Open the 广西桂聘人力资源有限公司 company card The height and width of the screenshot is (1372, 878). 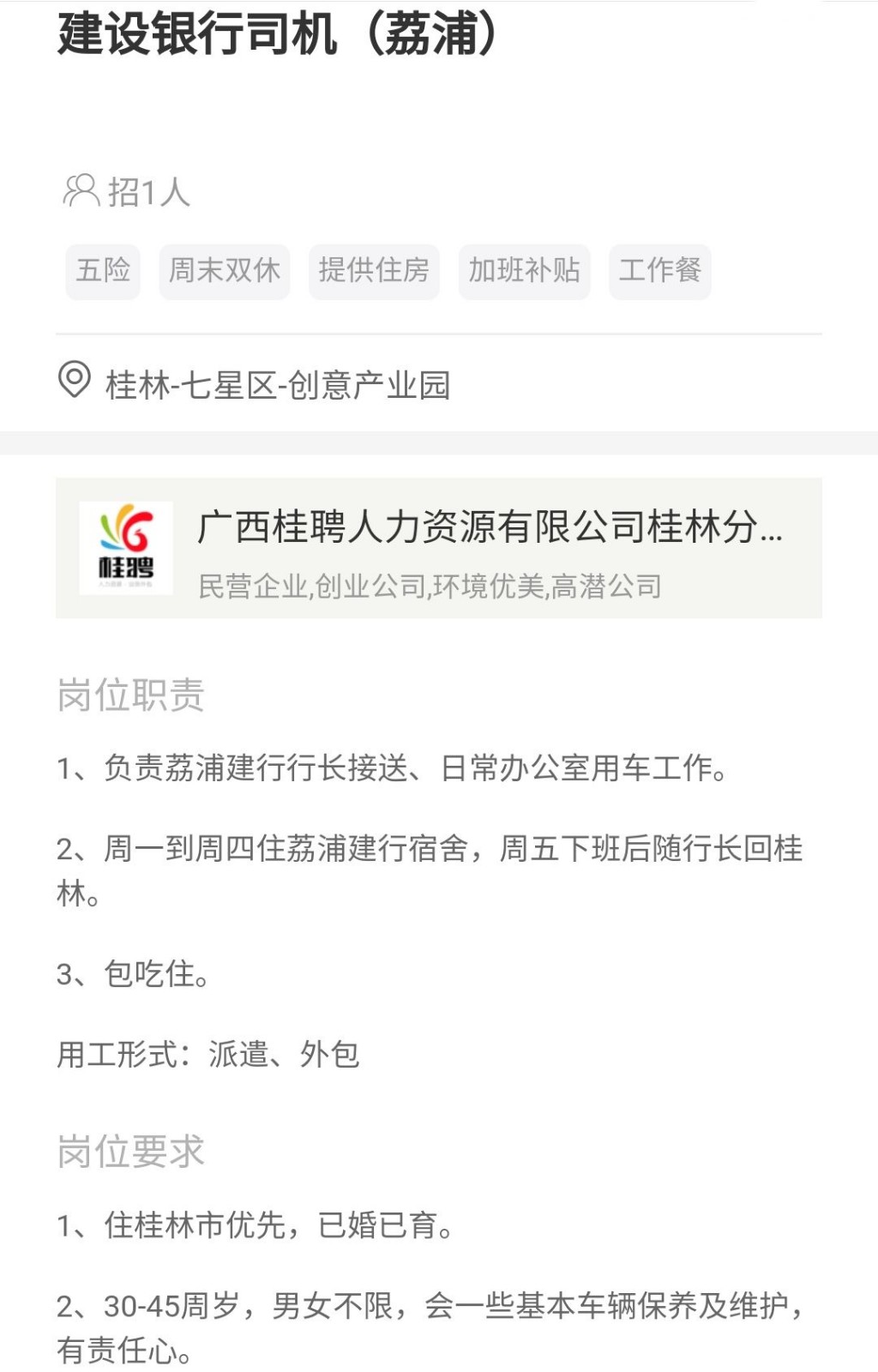[438, 548]
